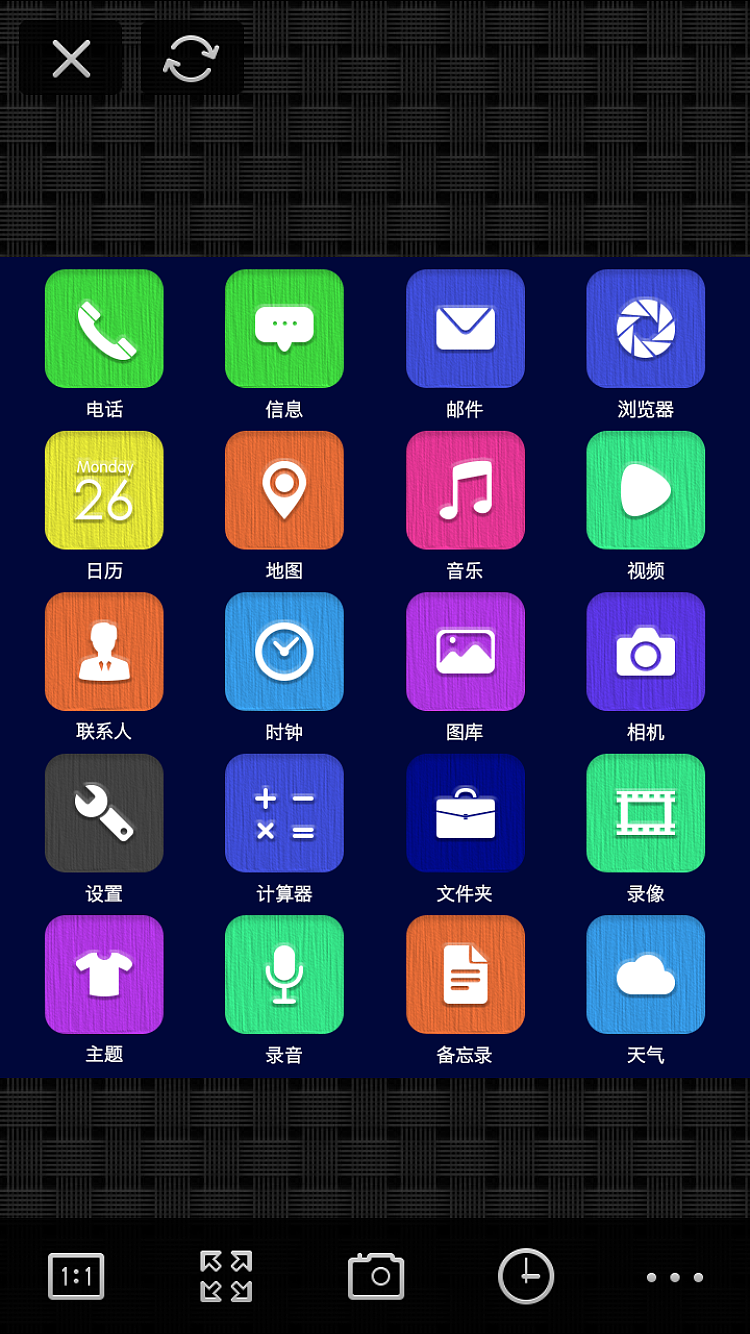The image size is (750, 1334).
Task: Tap the 1:1 zoom toolbar control
Action: click(x=76, y=1276)
